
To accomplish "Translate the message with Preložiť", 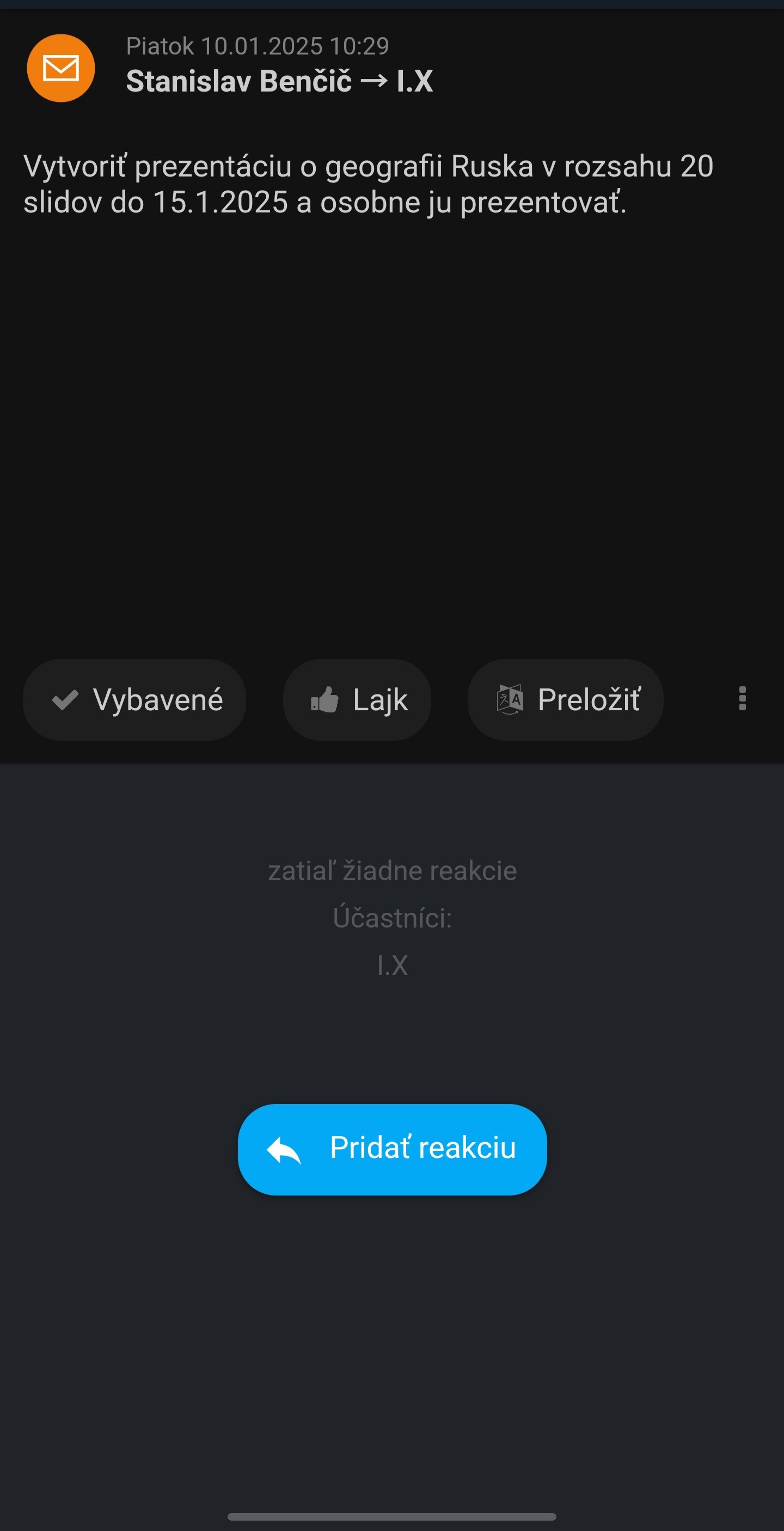I will [566, 699].
